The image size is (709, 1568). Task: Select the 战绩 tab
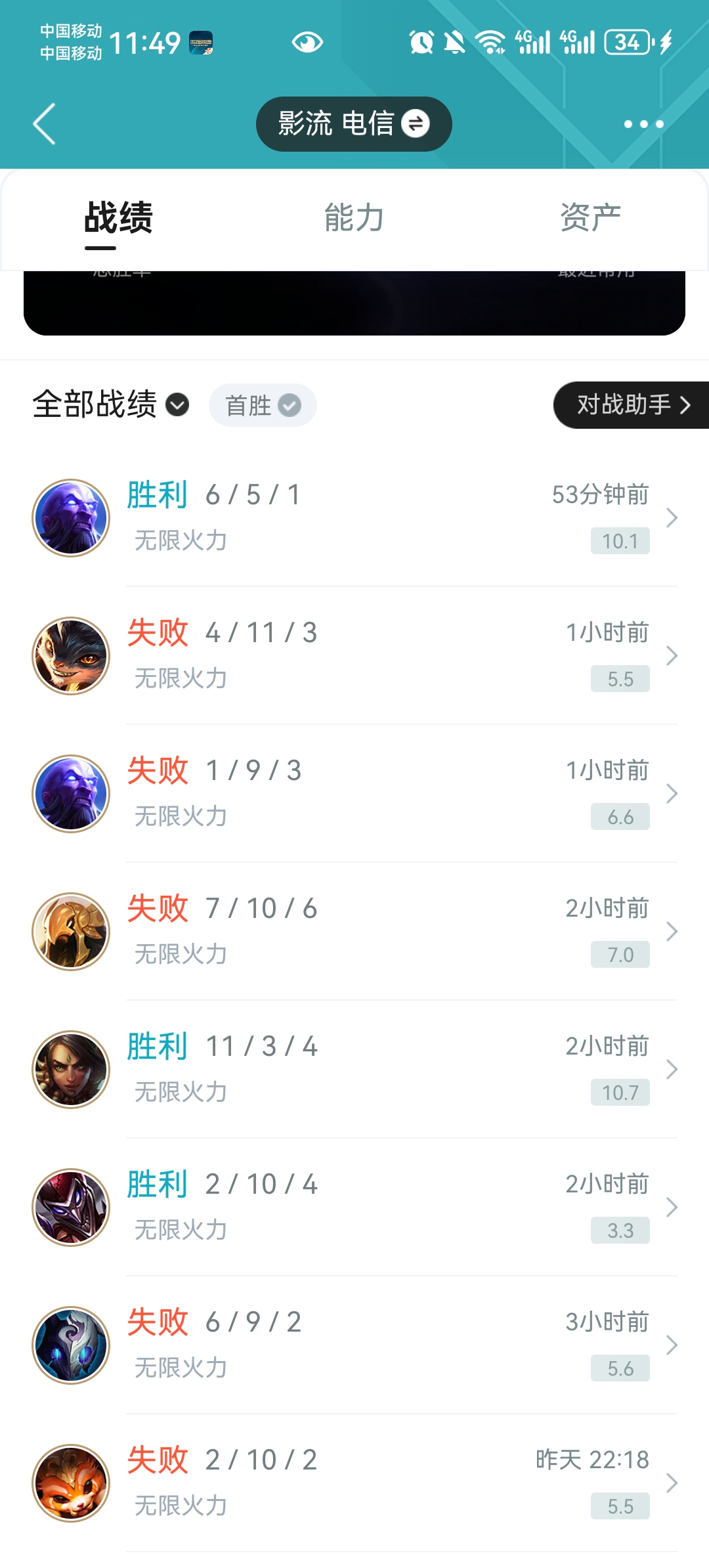click(118, 218)
